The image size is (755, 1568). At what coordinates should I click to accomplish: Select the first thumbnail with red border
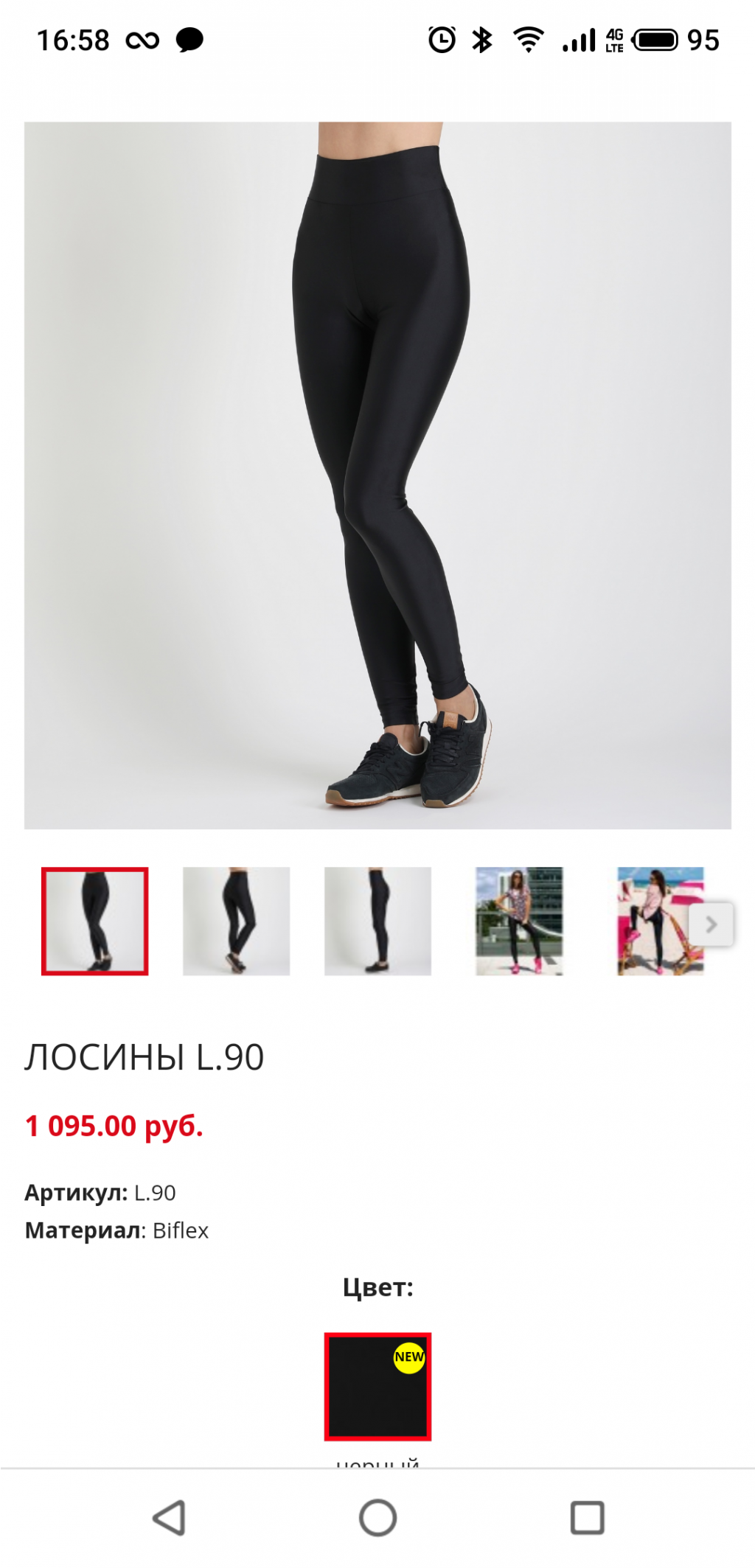(x=94, y=921)
